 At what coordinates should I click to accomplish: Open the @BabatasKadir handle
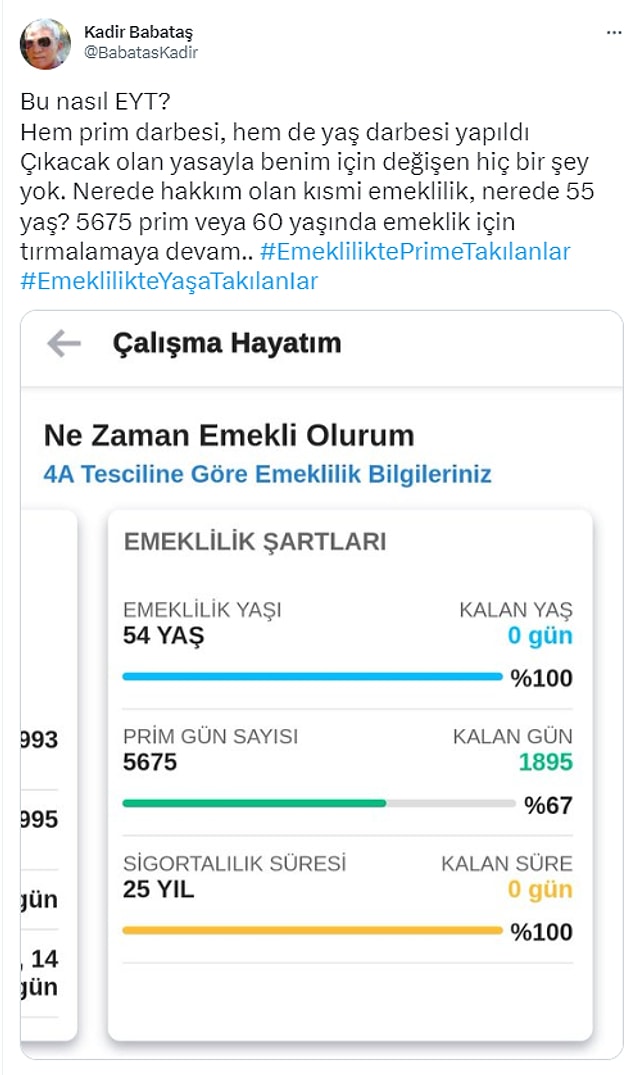coord(141,53)
